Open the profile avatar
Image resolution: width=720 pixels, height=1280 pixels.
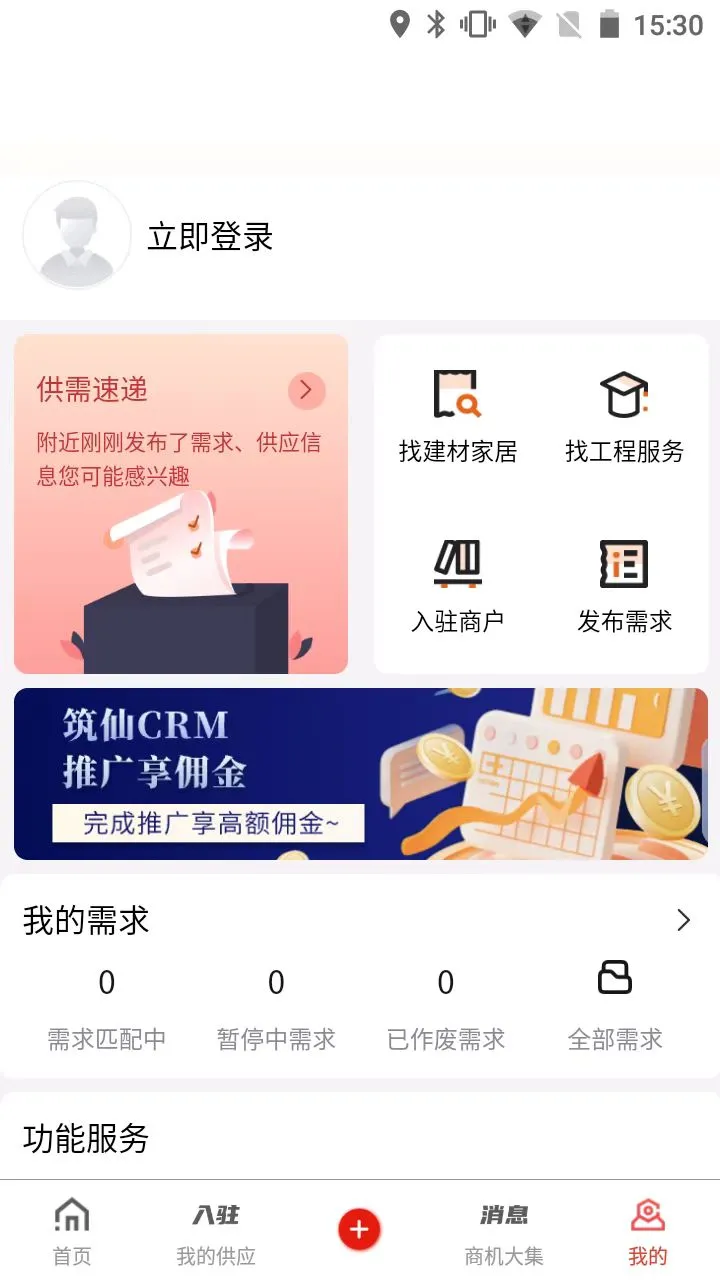tap(77, 236)
